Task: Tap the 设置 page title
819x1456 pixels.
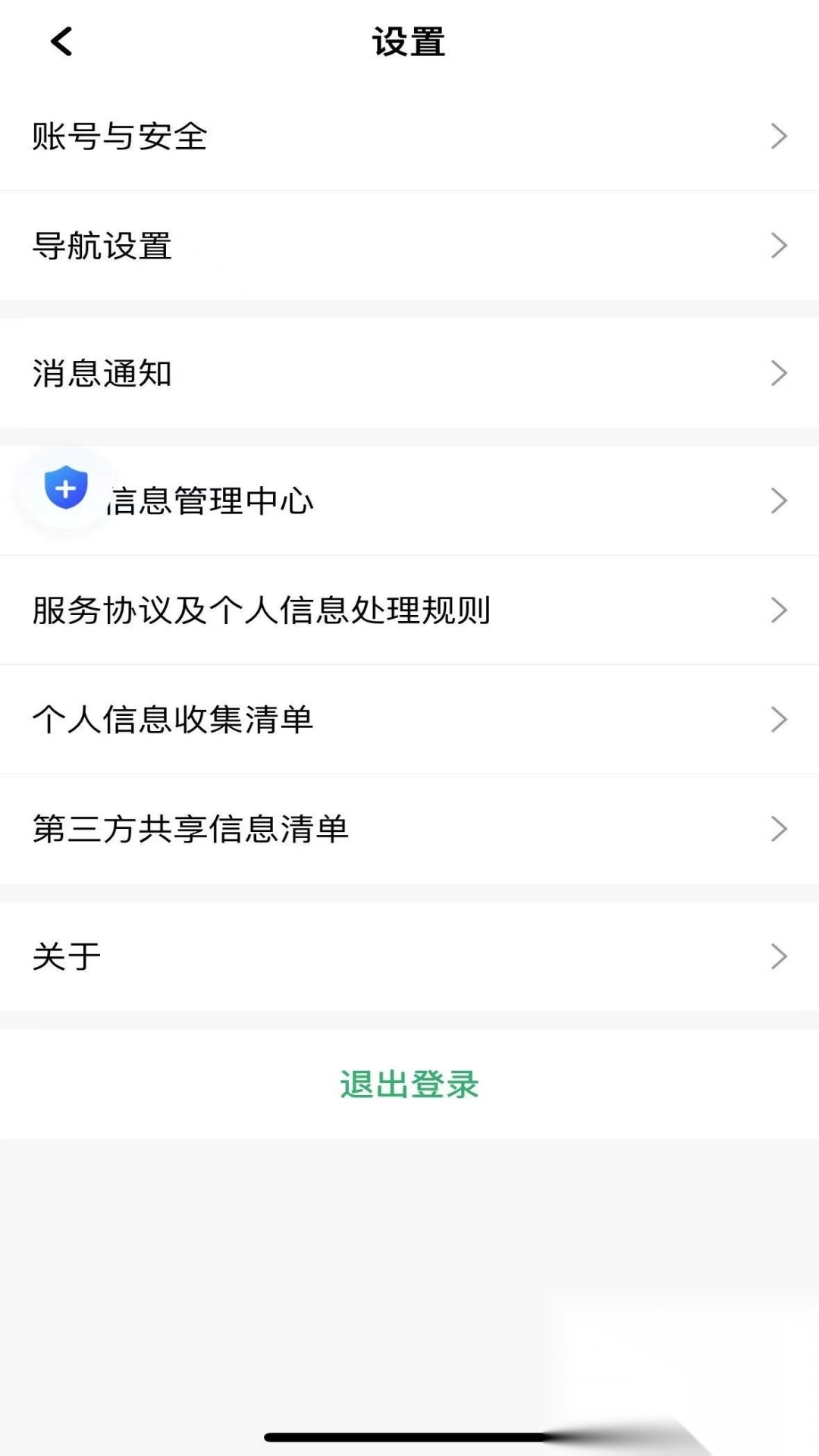Action: tap(409, 42)
